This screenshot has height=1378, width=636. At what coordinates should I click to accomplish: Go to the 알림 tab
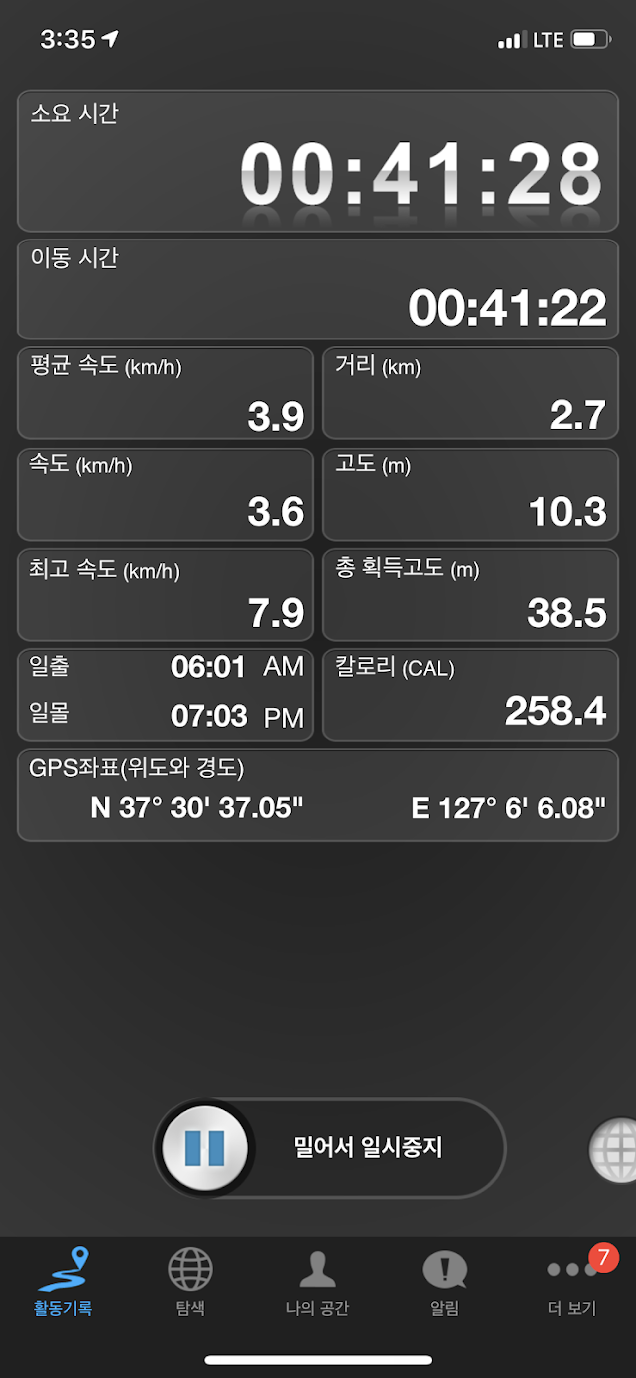tap(444, 1282)
